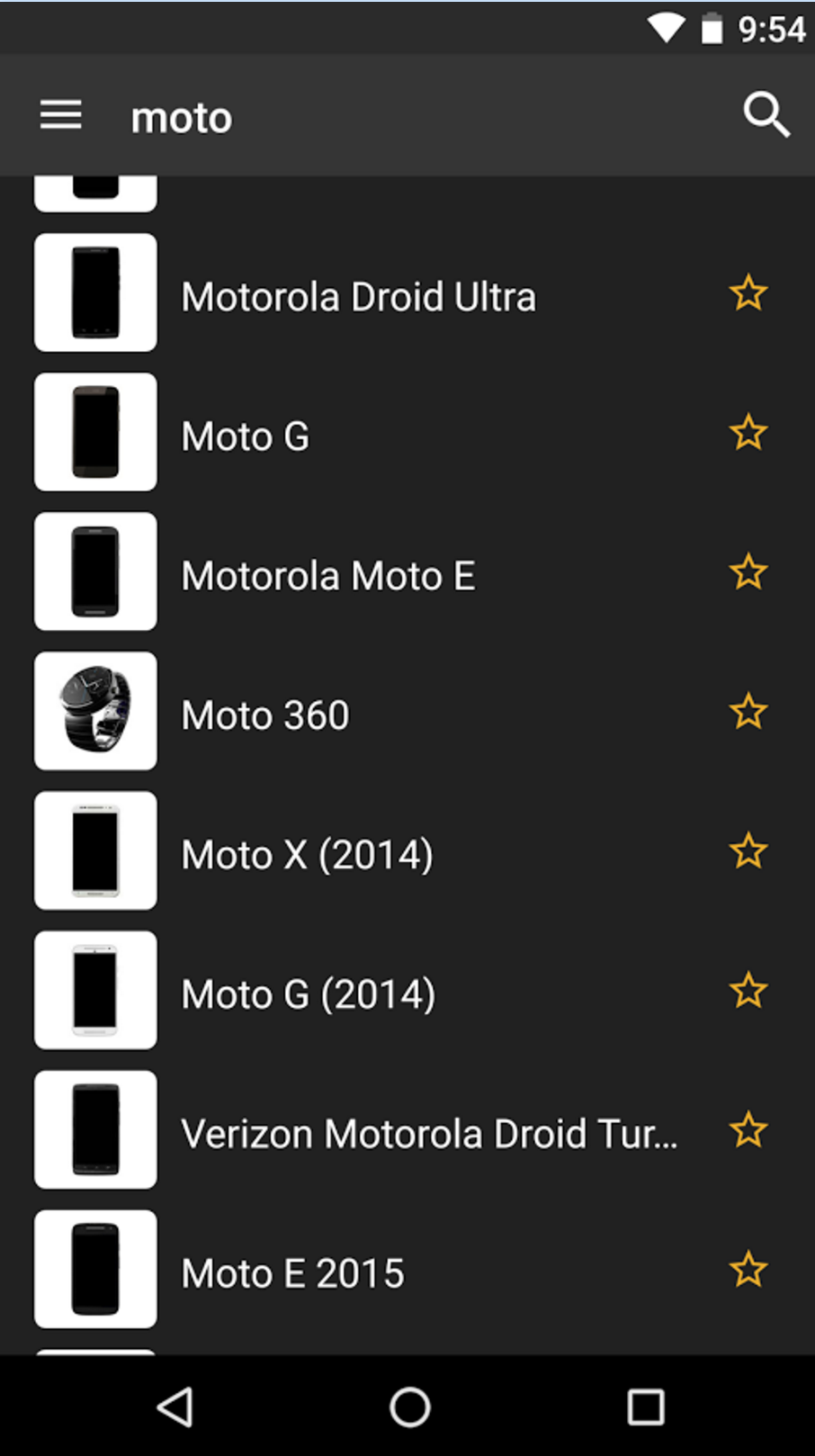Favorite Motorola Droid Ultra with star
Viewport: 815px width, 1456px height.
[748, 293]
